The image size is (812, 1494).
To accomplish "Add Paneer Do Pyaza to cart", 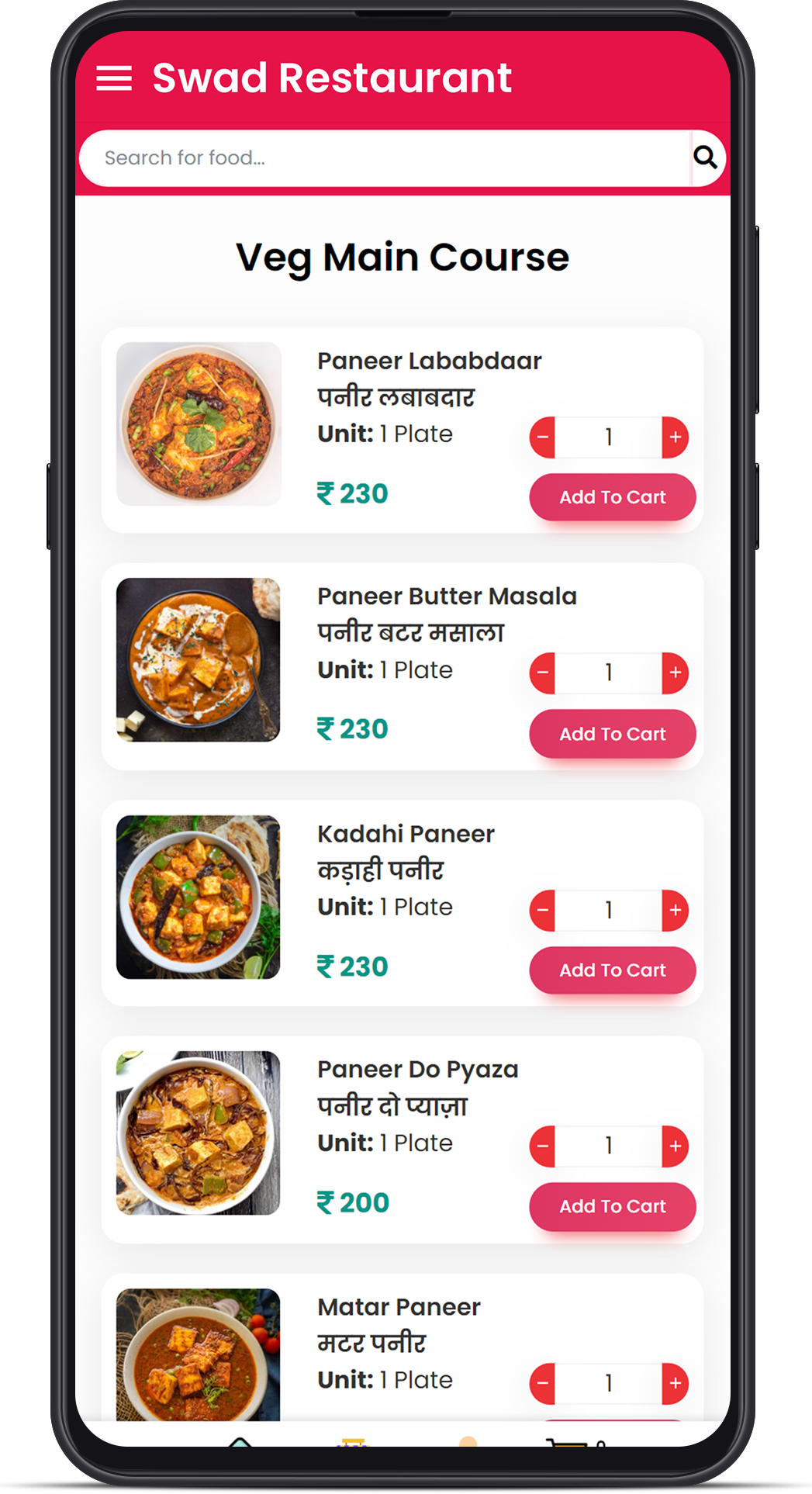I will pyautogui.click(x=612, y=1206).
